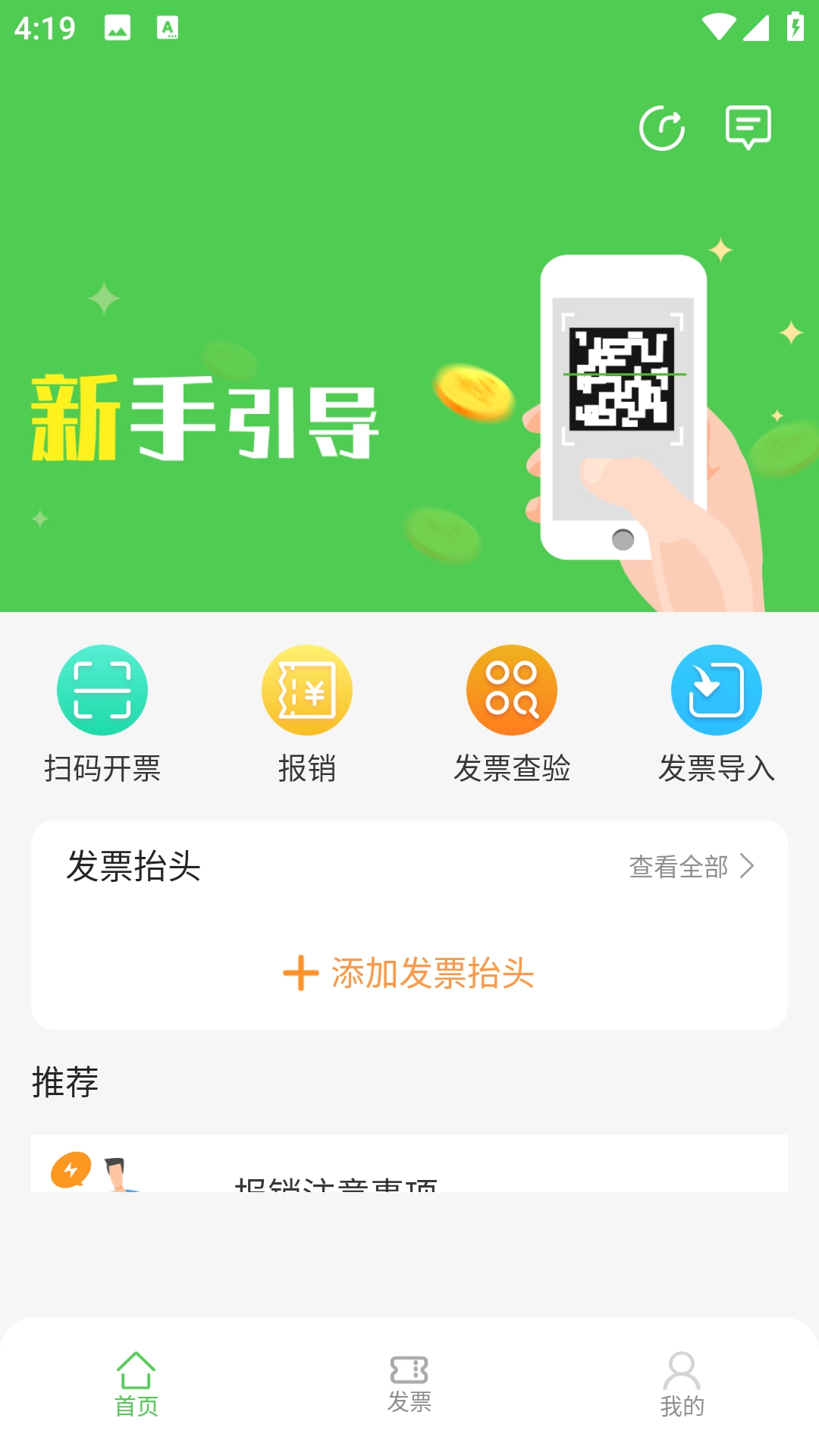Tap the 发票抬头 section title
Viewport: 819px width, 1456px height.
click(133, 866)
